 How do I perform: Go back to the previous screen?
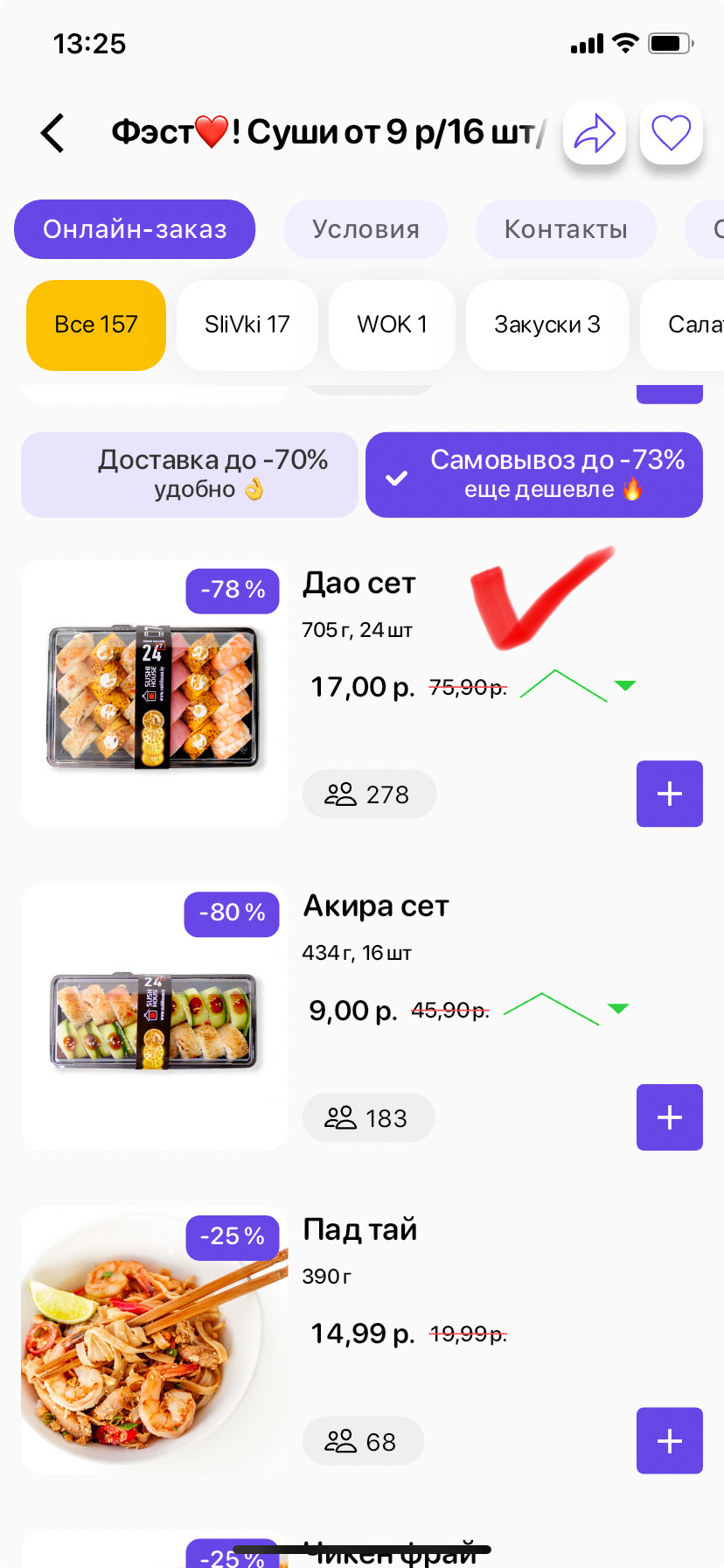click(53, 133)
